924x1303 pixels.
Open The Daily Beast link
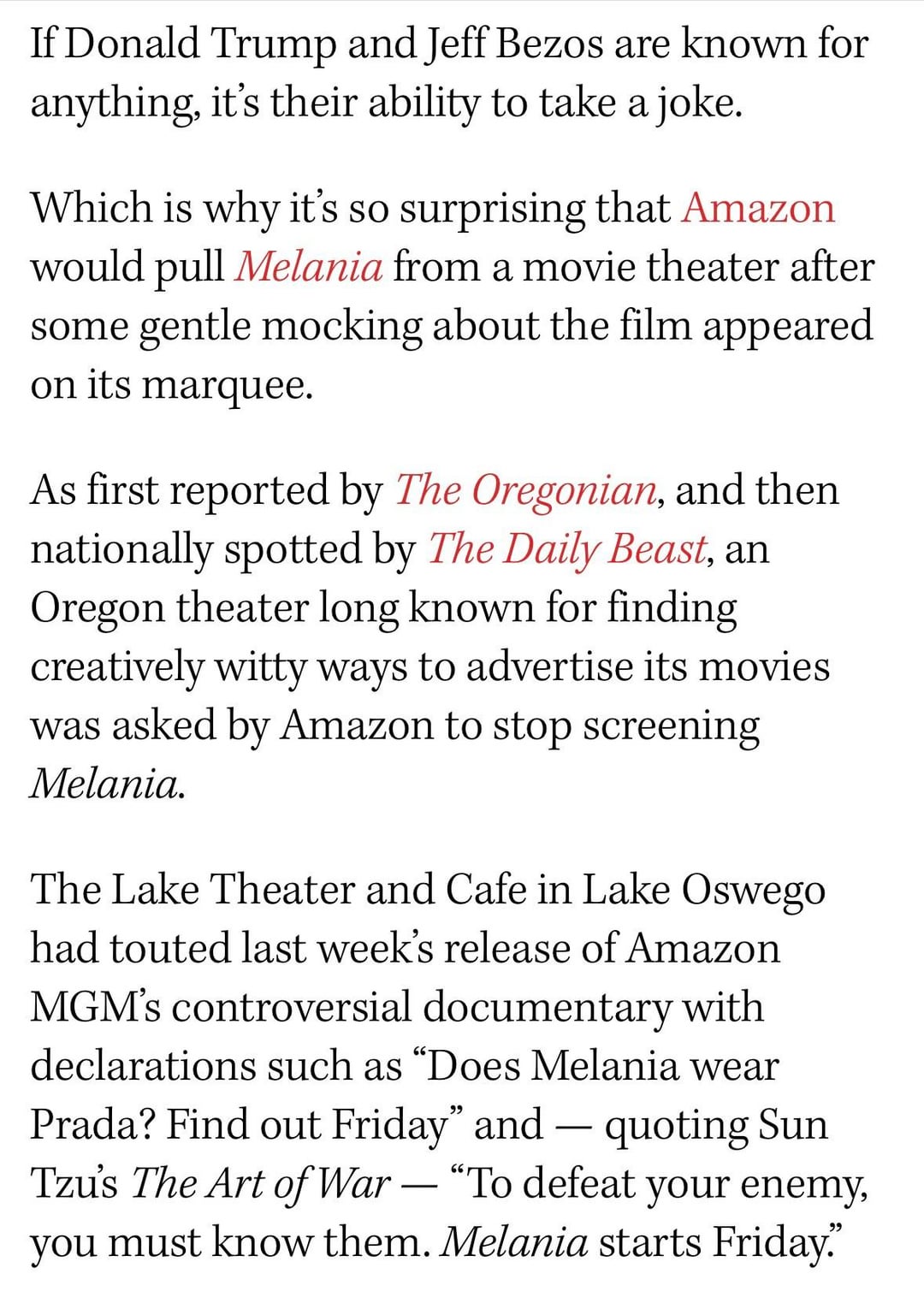pyautogui.click(x=567, y=548)
